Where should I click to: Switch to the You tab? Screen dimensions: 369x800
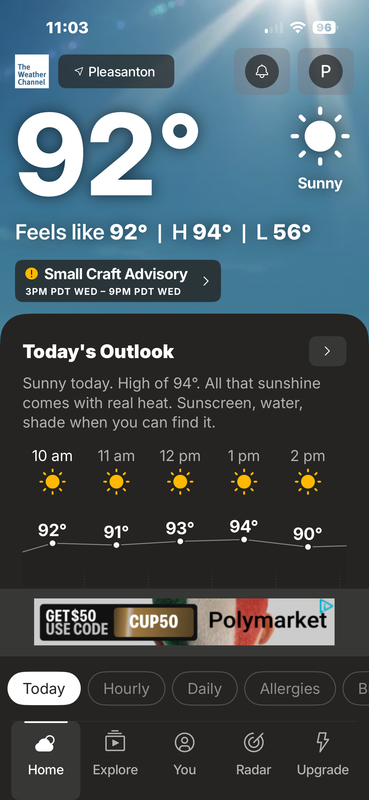coord(185,755)
